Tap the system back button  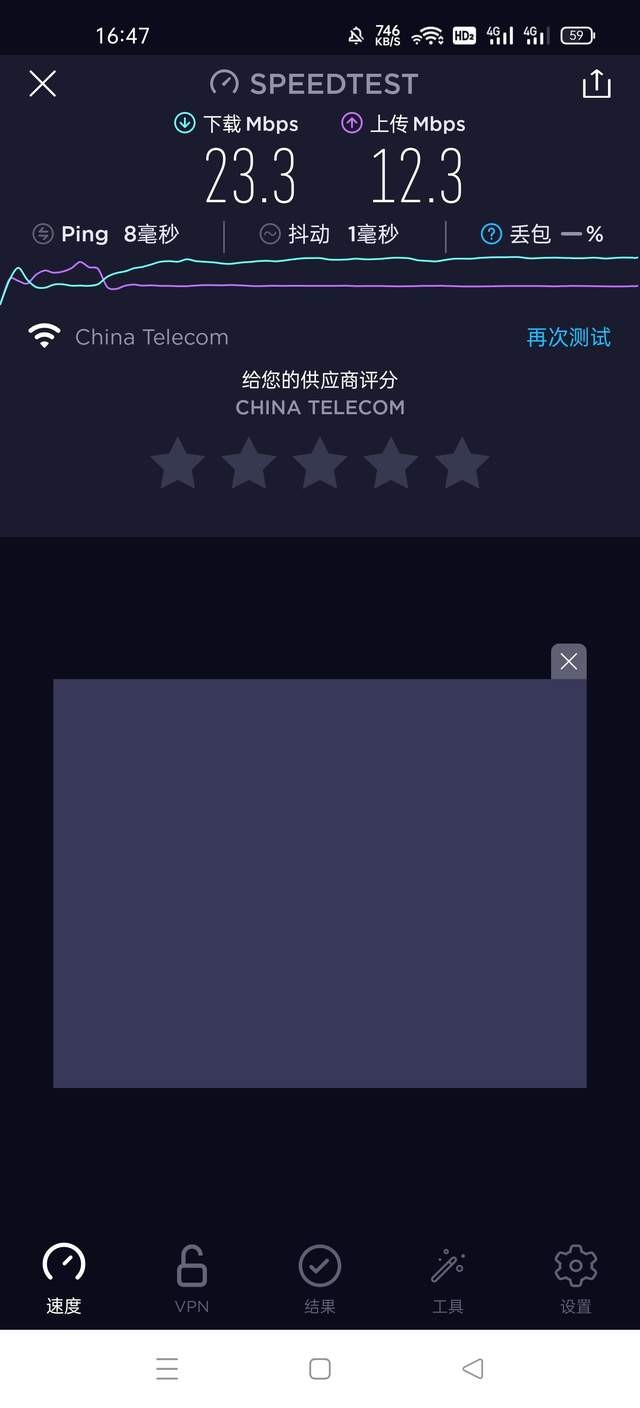(x=473, y=1368)
